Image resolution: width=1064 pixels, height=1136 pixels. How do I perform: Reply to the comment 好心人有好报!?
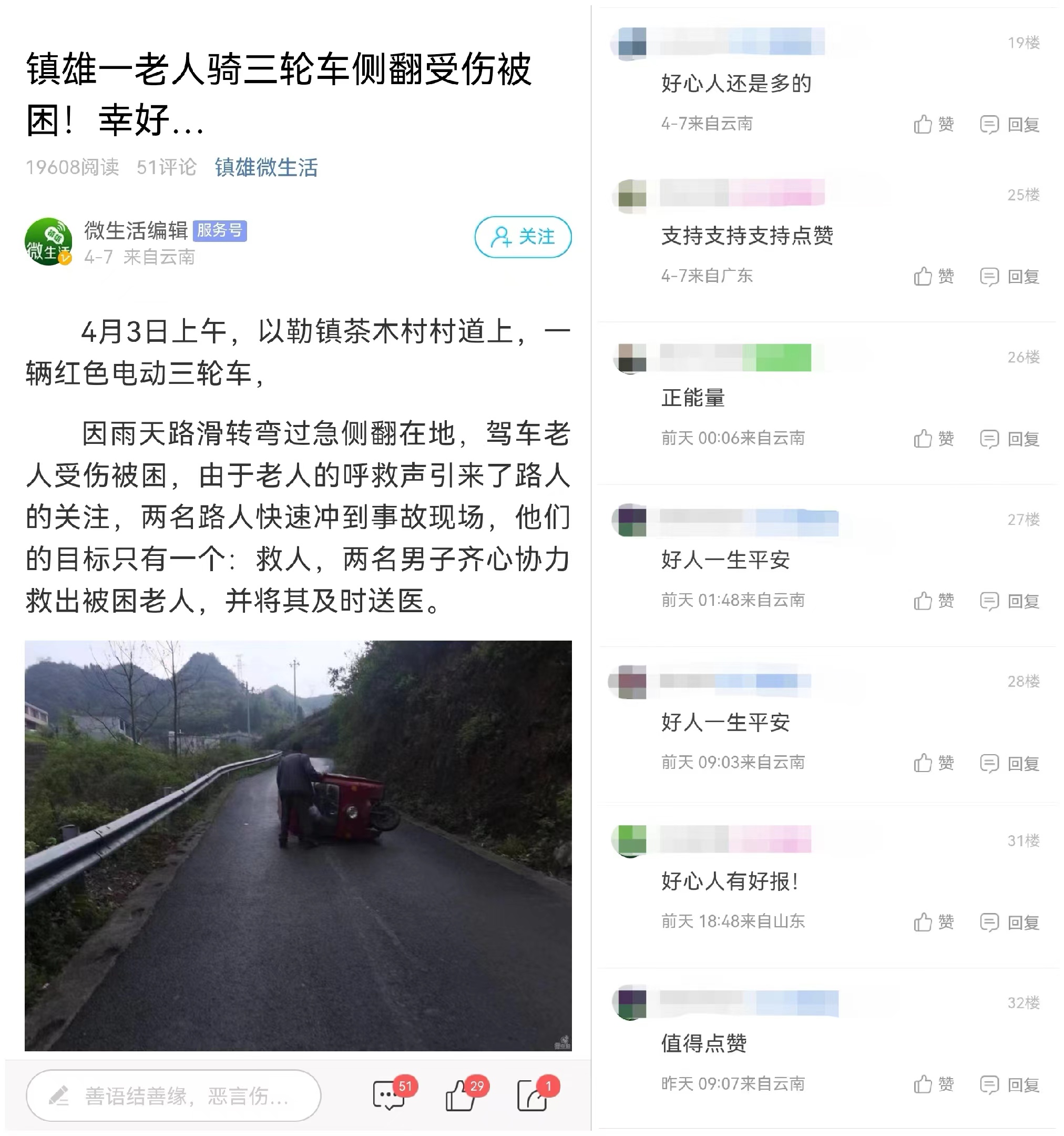tap(1009, 922)
